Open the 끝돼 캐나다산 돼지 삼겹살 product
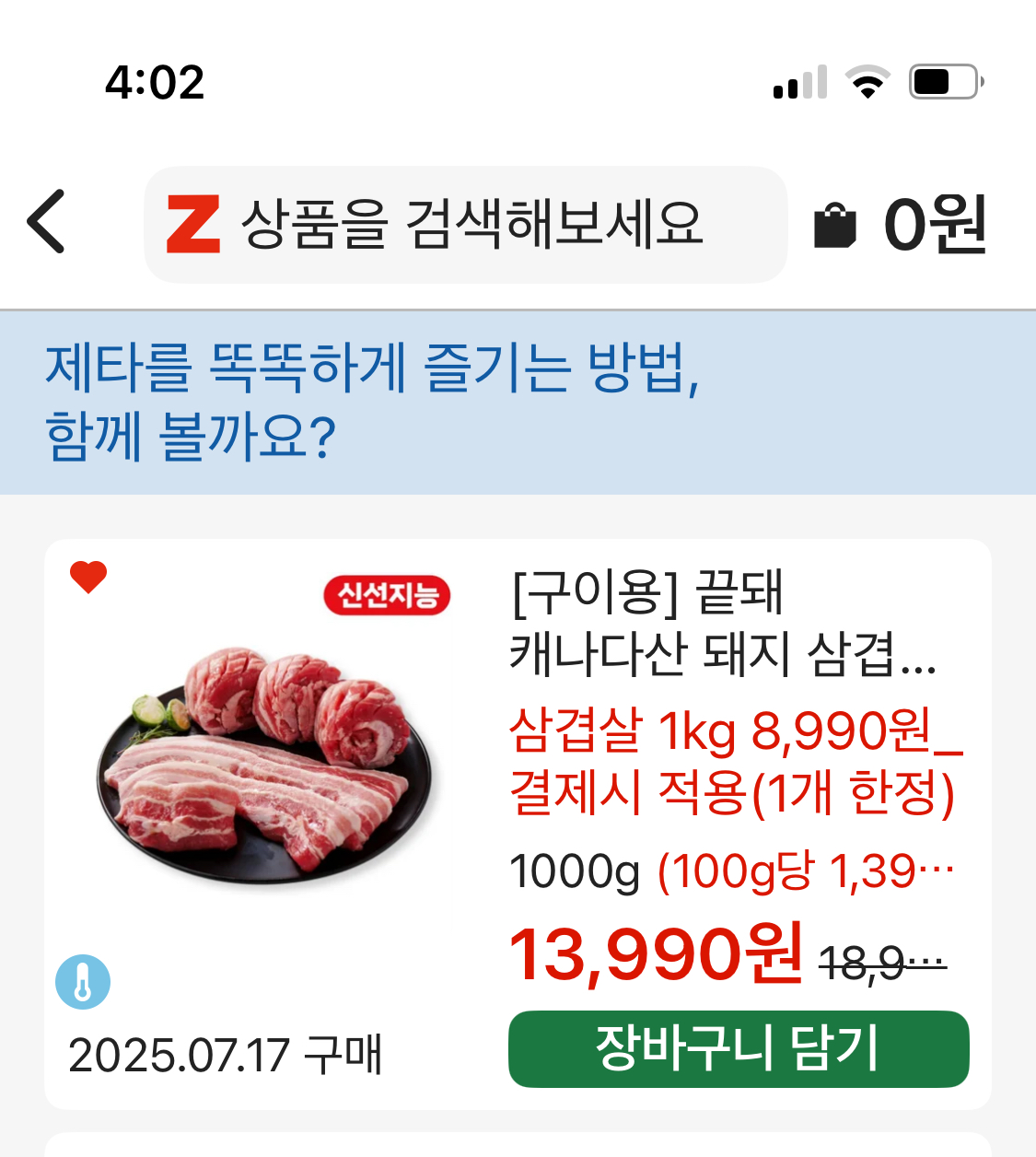The height and width of the screenshot is (1157, 1036). pos(723,622)
